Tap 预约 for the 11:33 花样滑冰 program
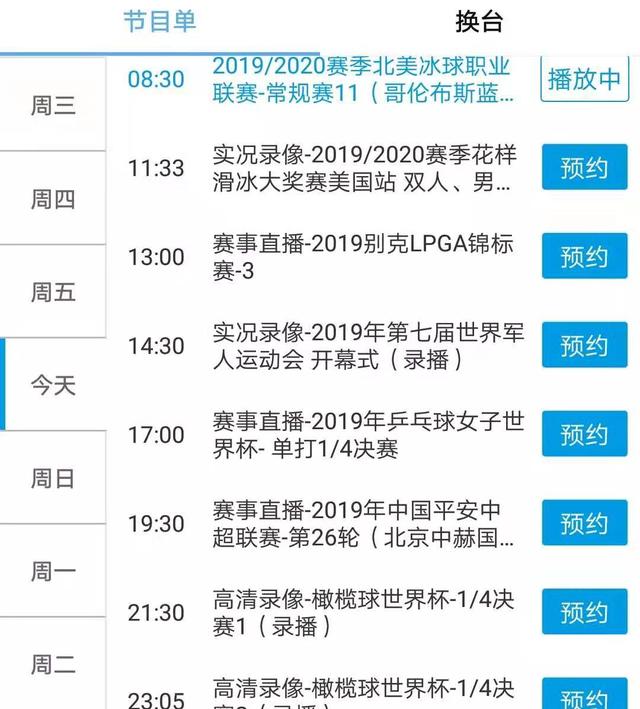Screen dimensions: 640x709 click(584, 167)
